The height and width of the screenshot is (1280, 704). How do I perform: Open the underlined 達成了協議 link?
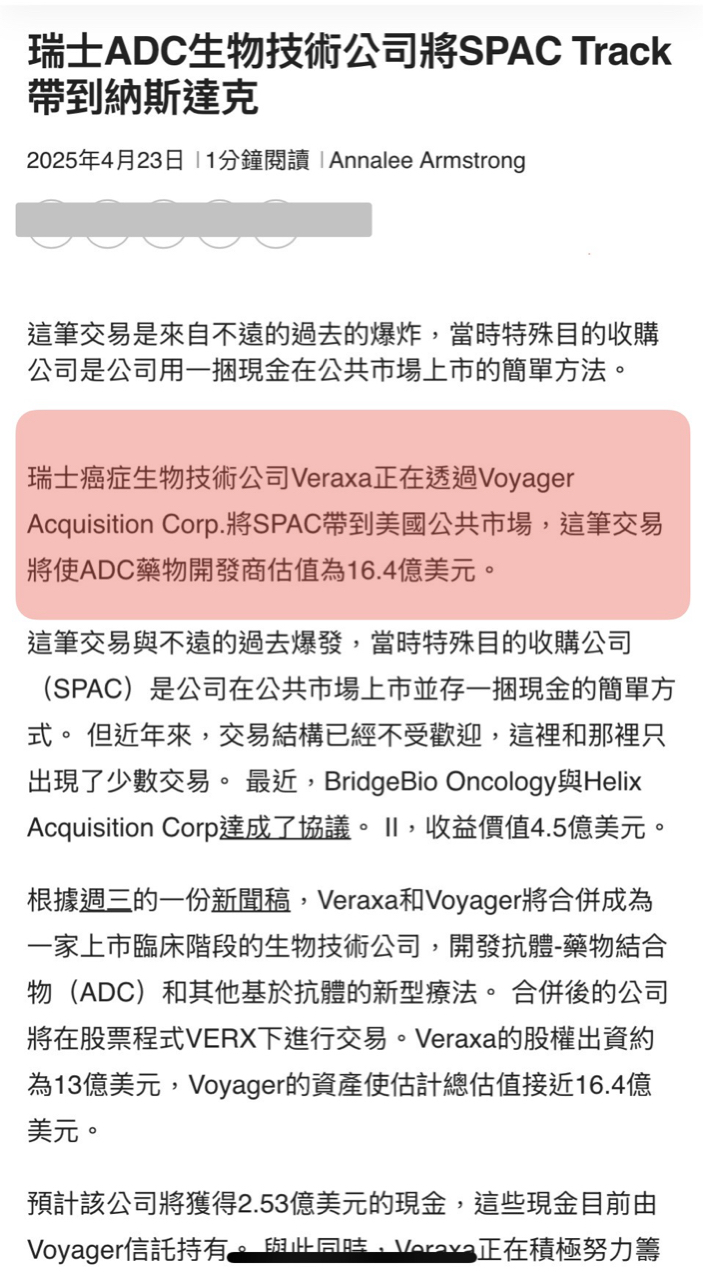click(286, 829)
